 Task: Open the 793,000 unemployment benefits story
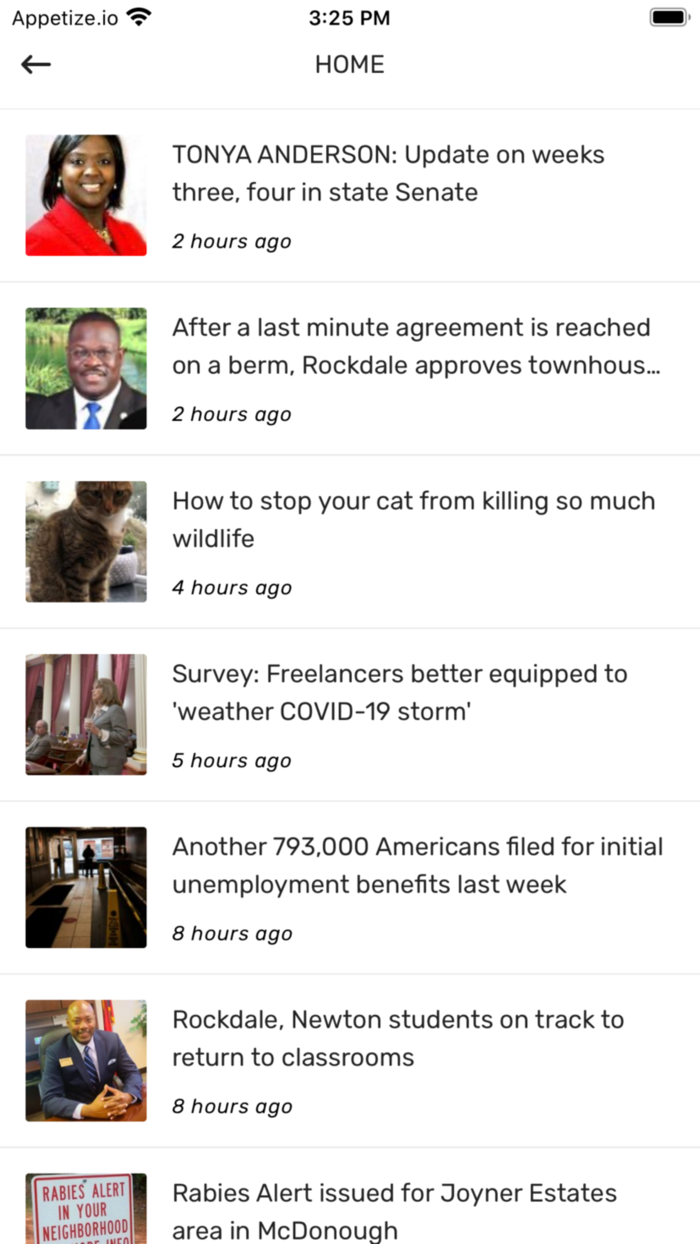coord(417,866)
